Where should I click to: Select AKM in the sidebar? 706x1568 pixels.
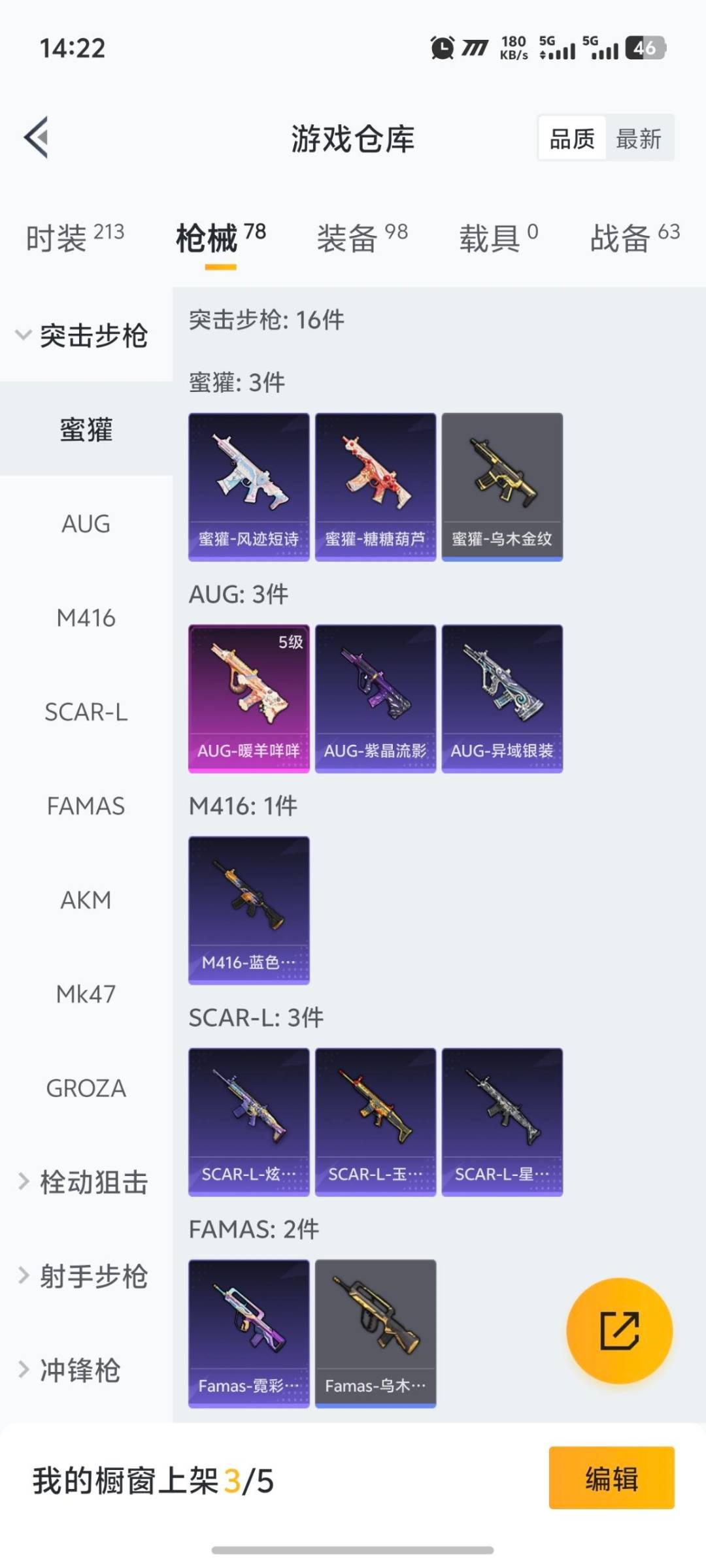86,900
